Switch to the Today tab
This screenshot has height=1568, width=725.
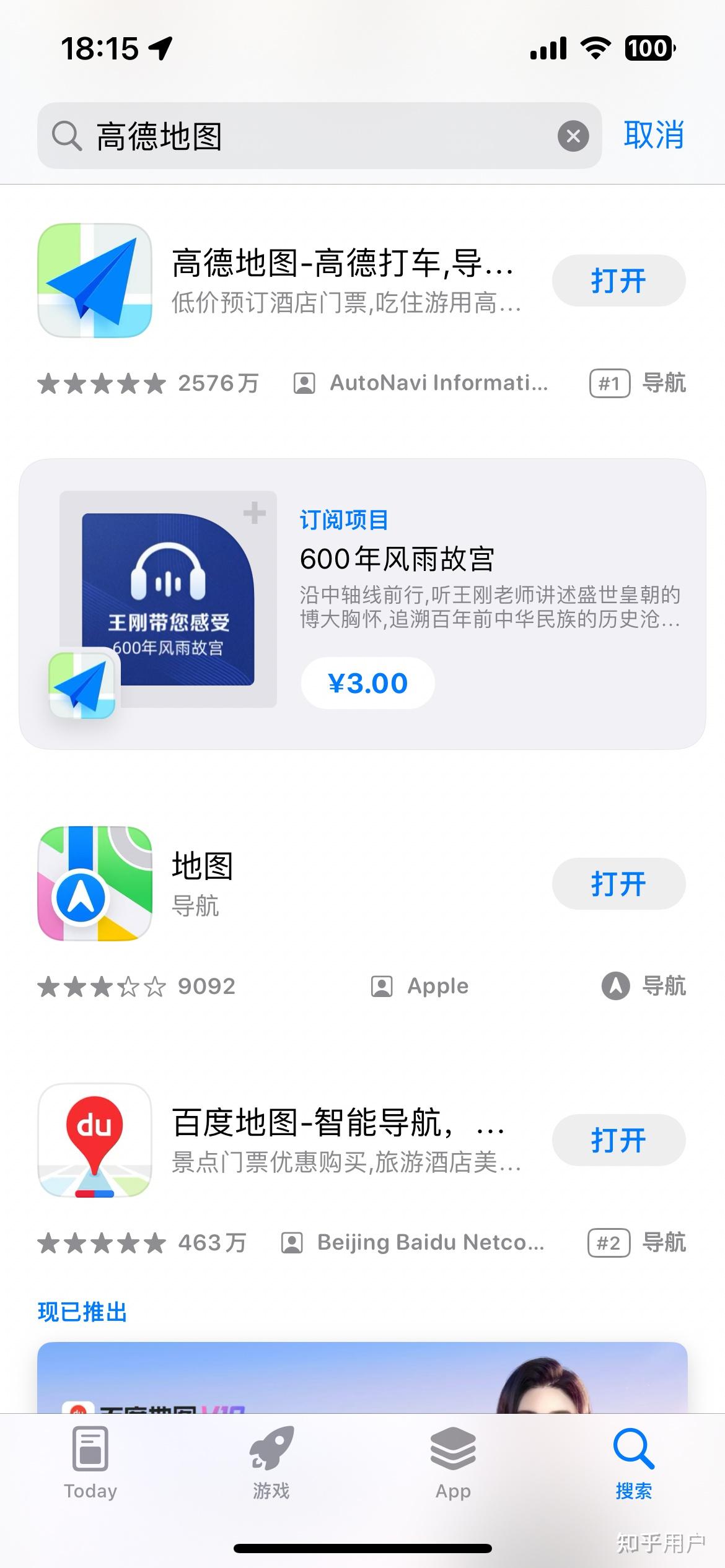click(x=90, y=1463)
